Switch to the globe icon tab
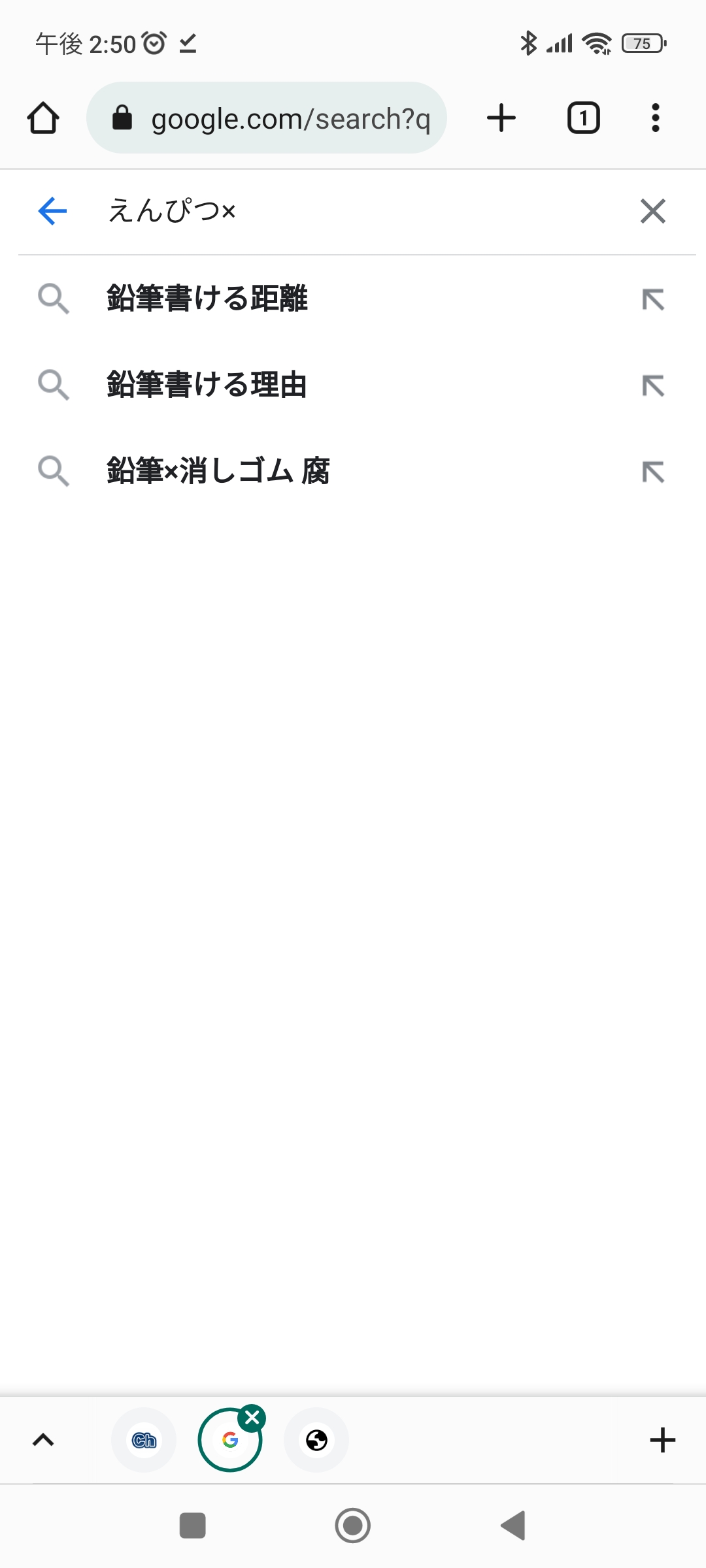Image resolution: width=706 pixels, height=1568 pixels. point(316,1440)
